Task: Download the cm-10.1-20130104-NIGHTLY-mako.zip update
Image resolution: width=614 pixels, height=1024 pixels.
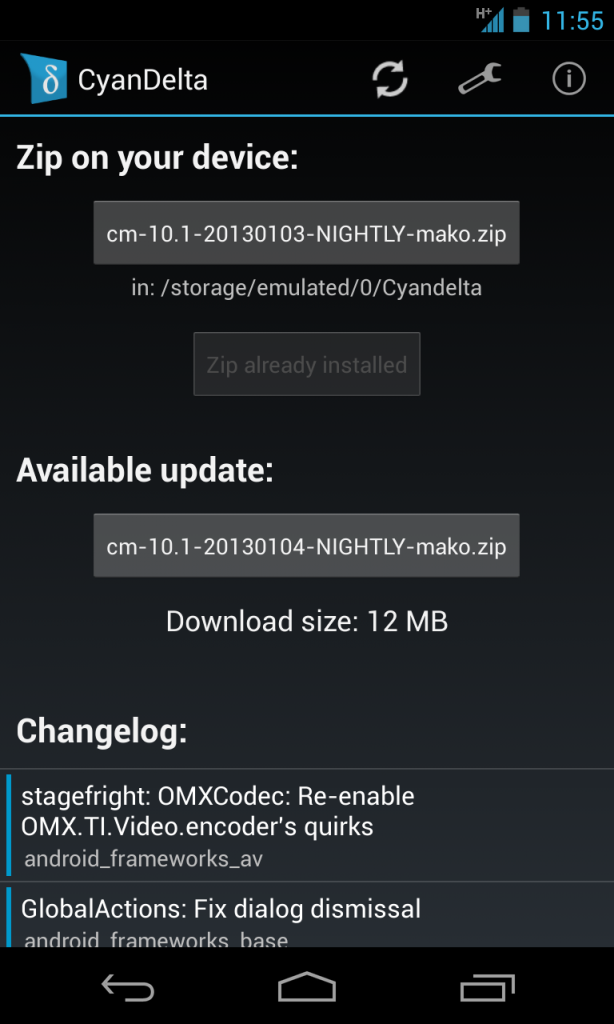Action: pyautogui.click(x=306, y=546)
